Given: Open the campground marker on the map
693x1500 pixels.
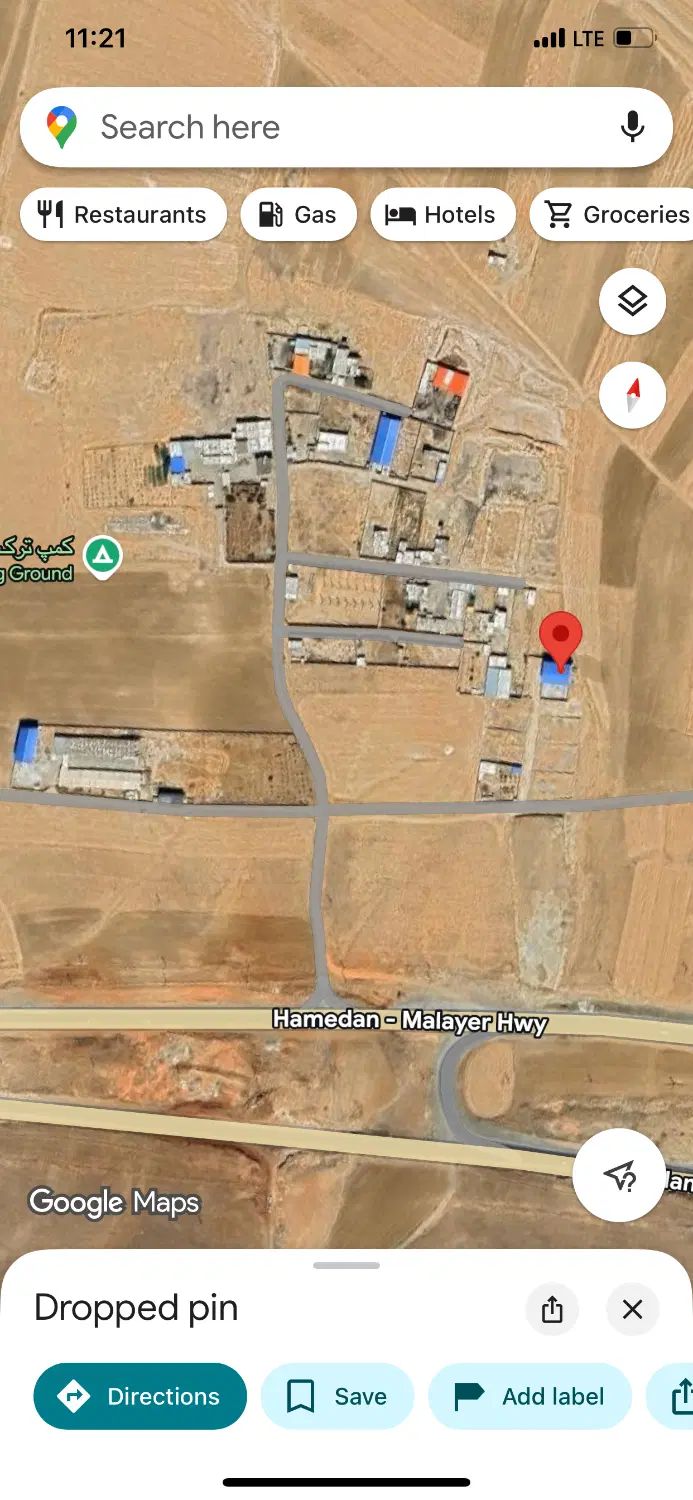Looking at the screenshot, I should click(102, 555).
